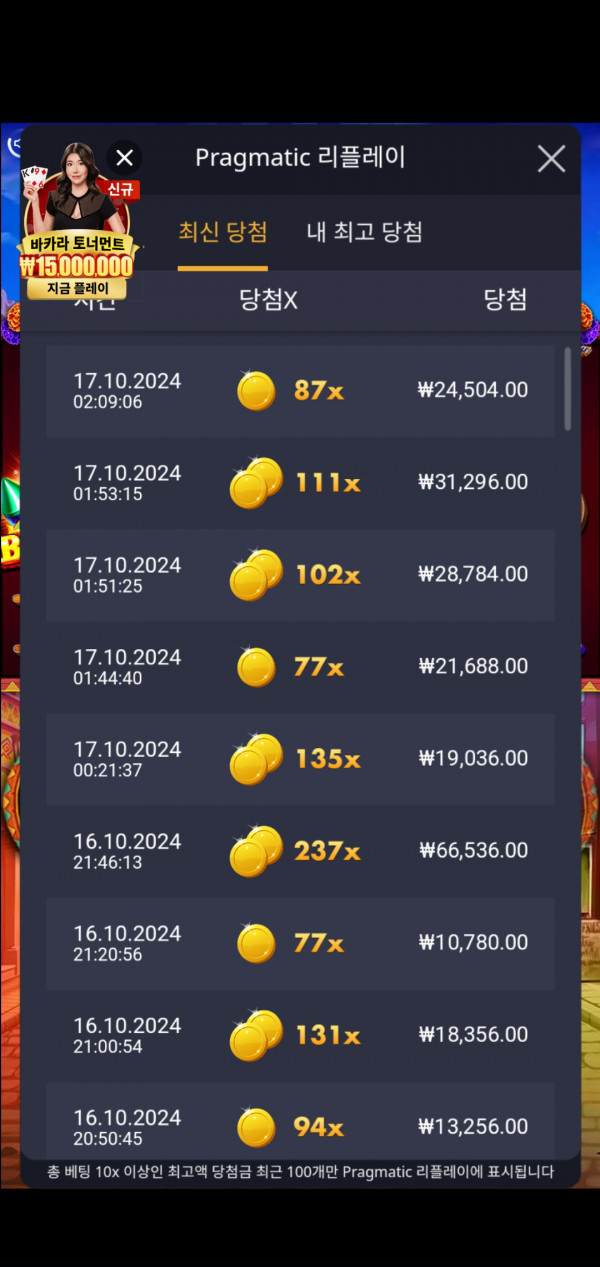Screen dimensions: 600x1267
Task: Open the 135x win replay at 00:21:37
Action: [x=300, y=758]
